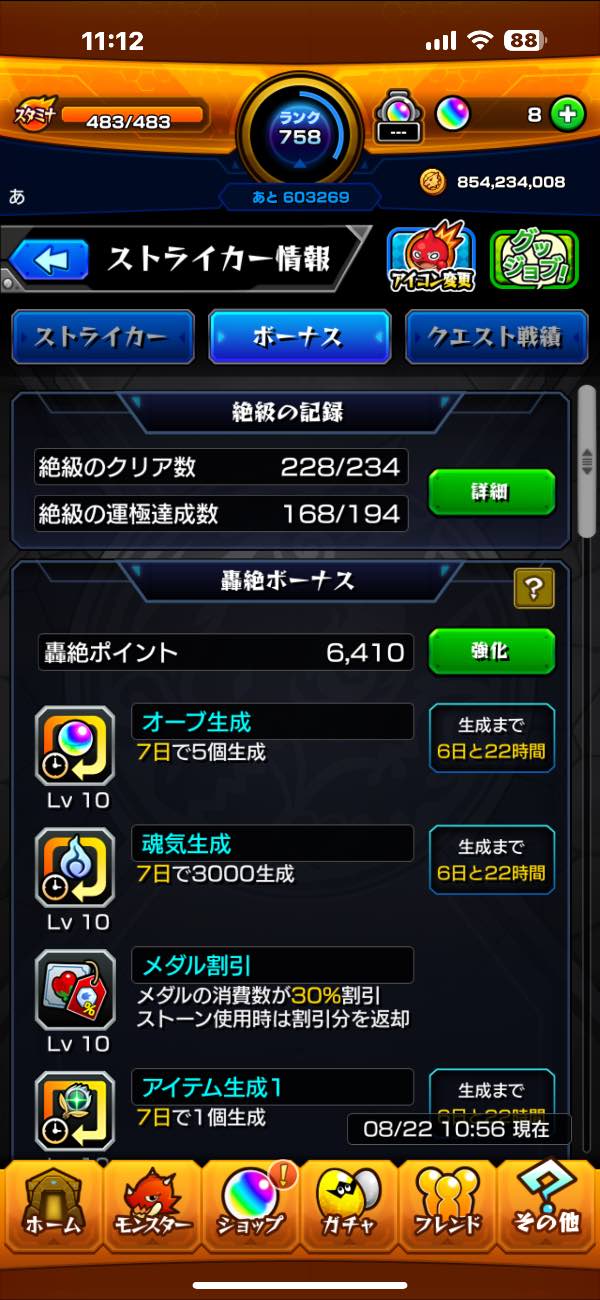Switch to the クエスト戦績 tab

497,337
